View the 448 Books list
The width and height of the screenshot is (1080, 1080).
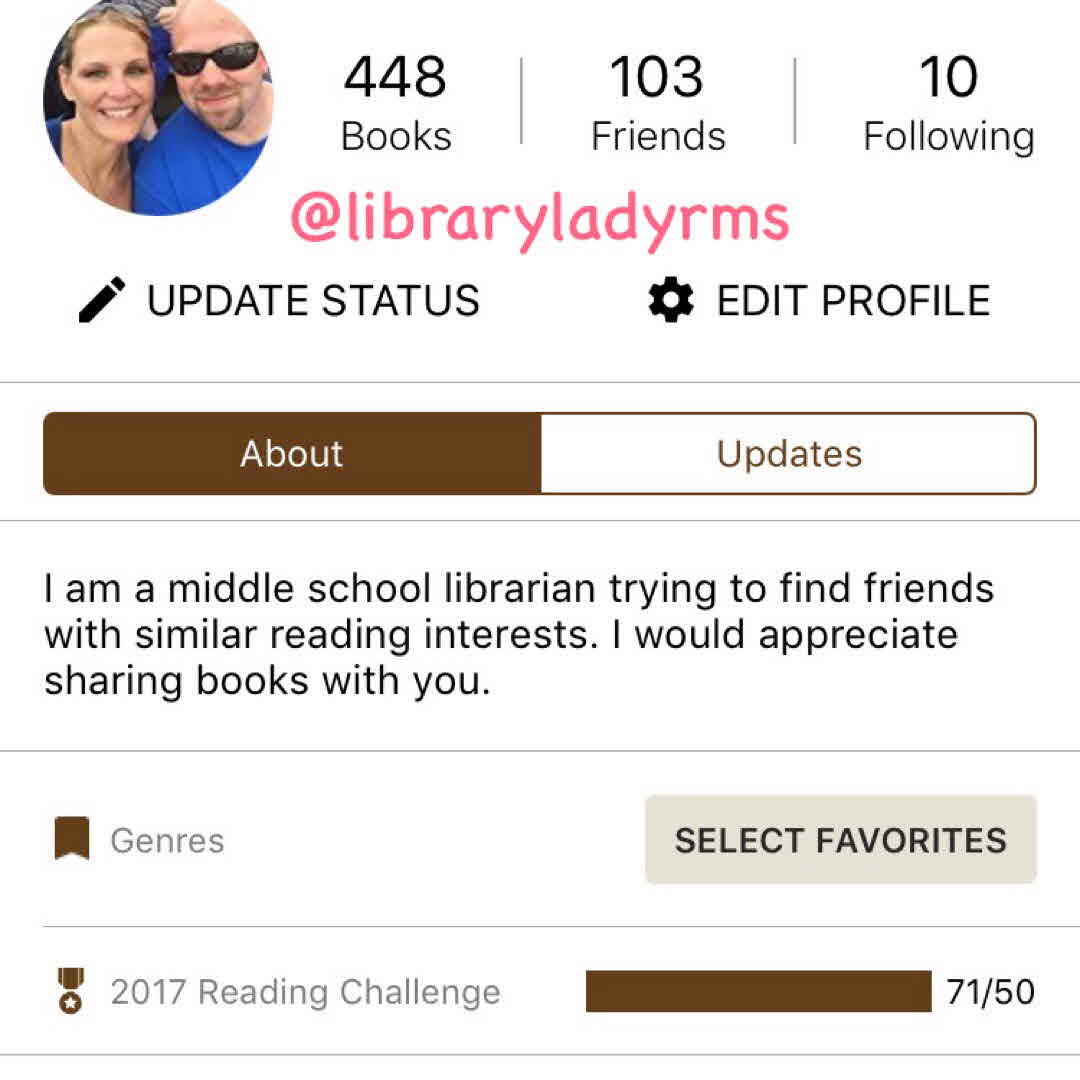click(396, 104)
